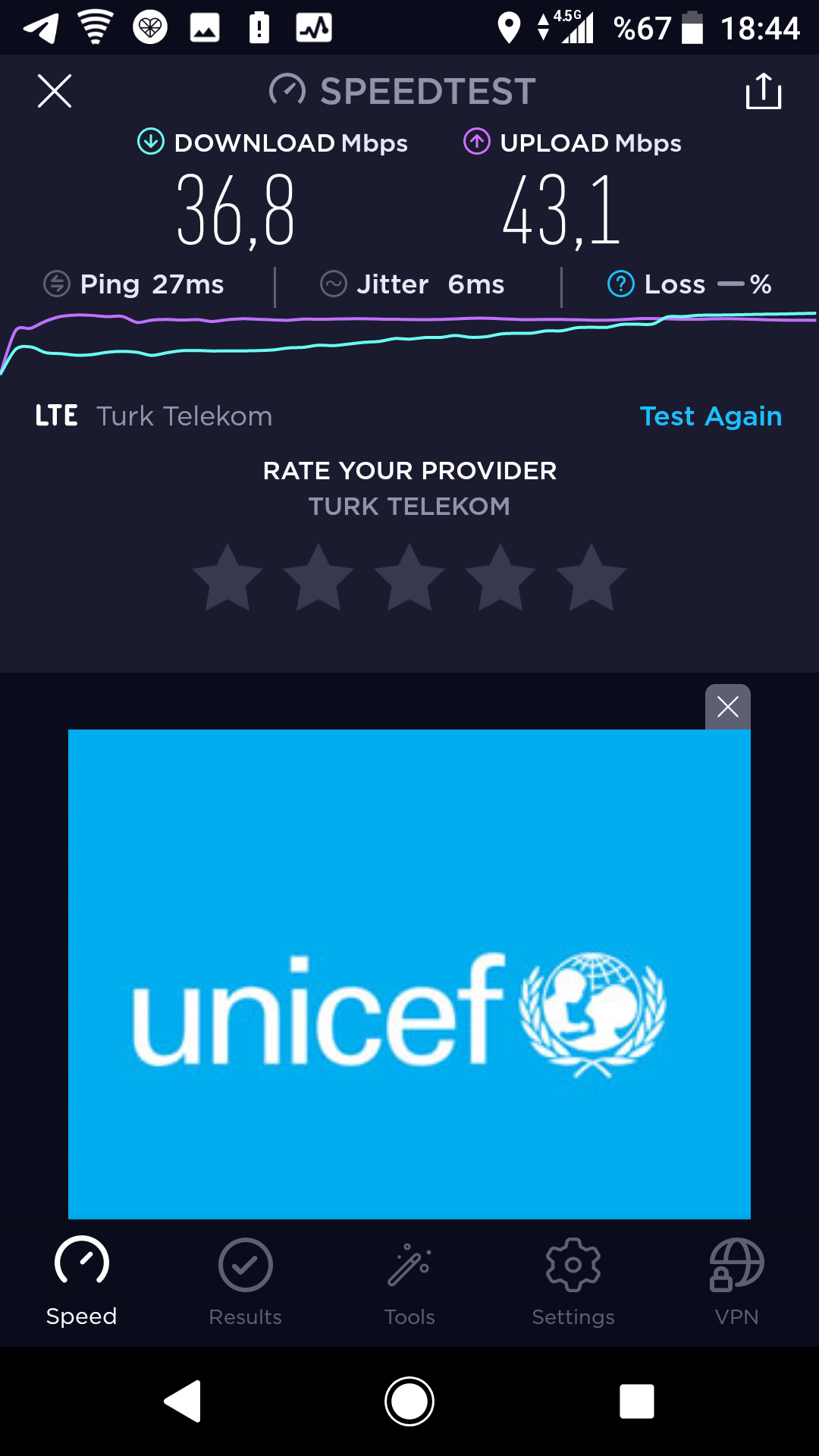Rate Turk Telekom five stars
The width and height of the screenshot is (819, 1456).
tap(591, 578)
